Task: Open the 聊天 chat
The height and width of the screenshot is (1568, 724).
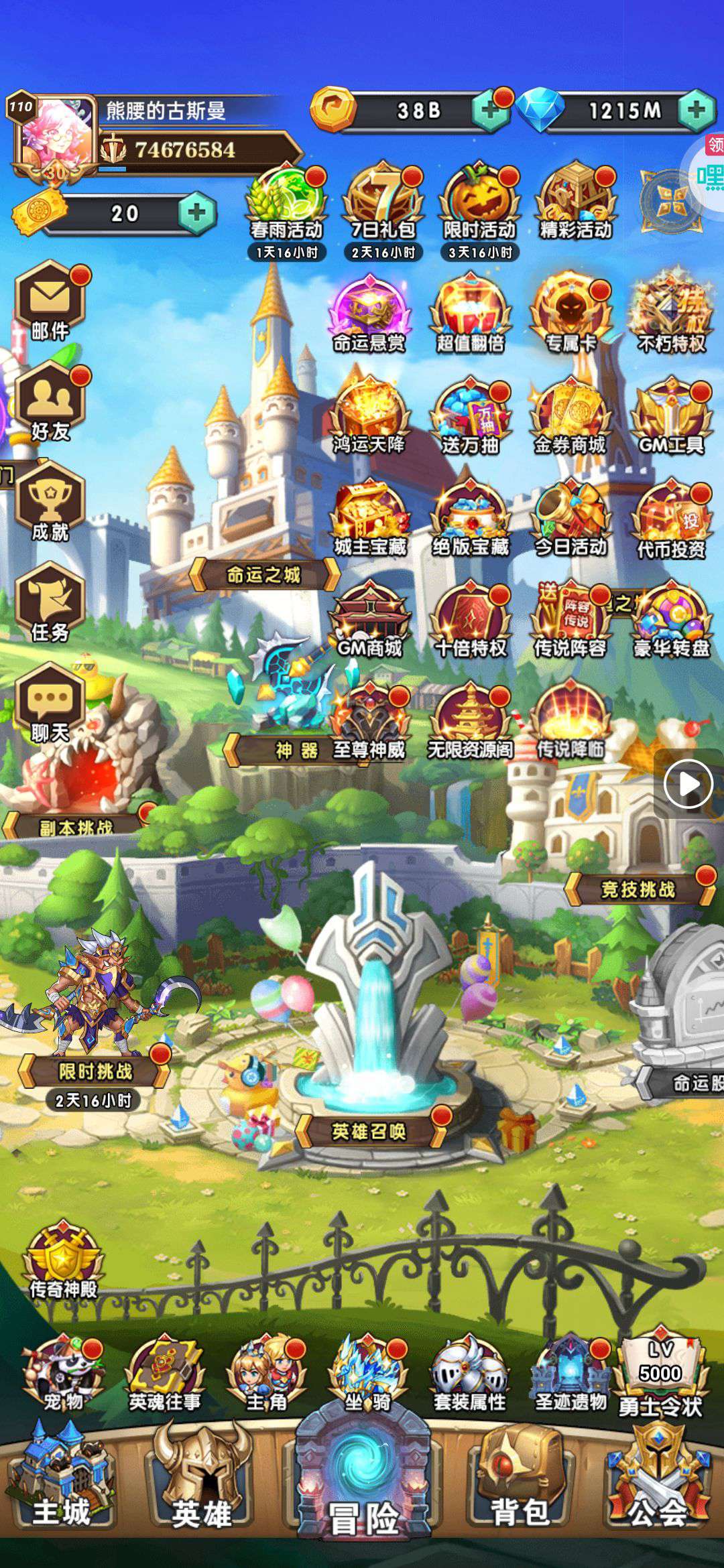Action: point(50,705)
